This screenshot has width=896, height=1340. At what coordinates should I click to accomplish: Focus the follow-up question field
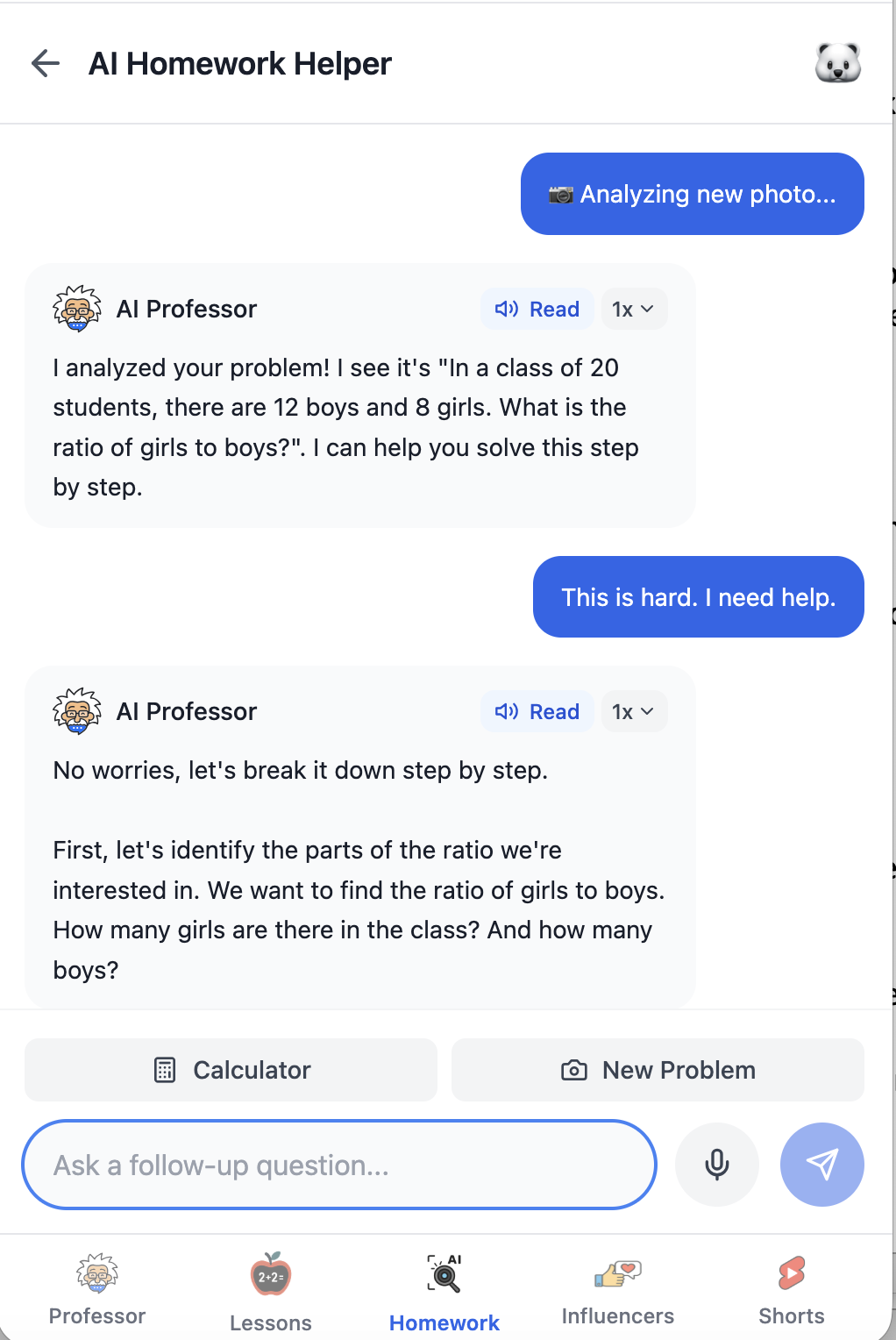tap(339, 1165)
